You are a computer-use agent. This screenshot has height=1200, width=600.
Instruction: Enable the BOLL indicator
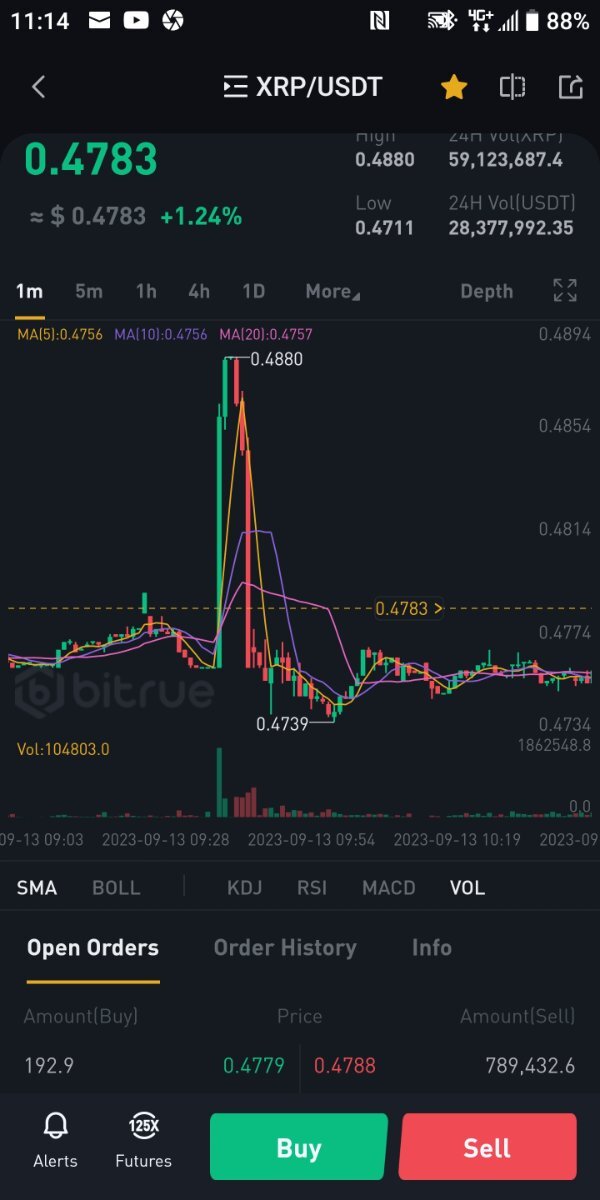coord(116,887)
